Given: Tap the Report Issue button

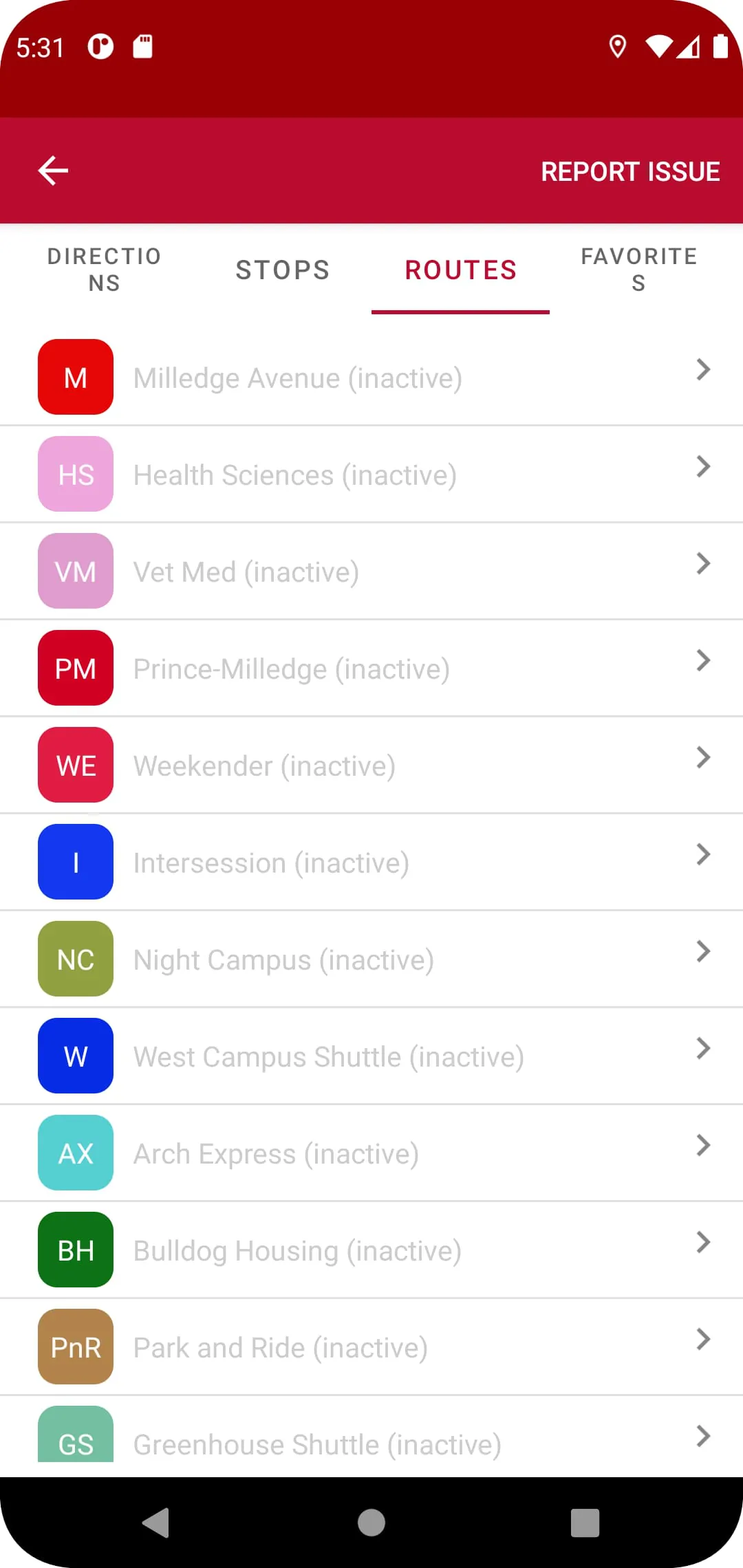Looking at the screenshot, I should (x=630, y=171).
